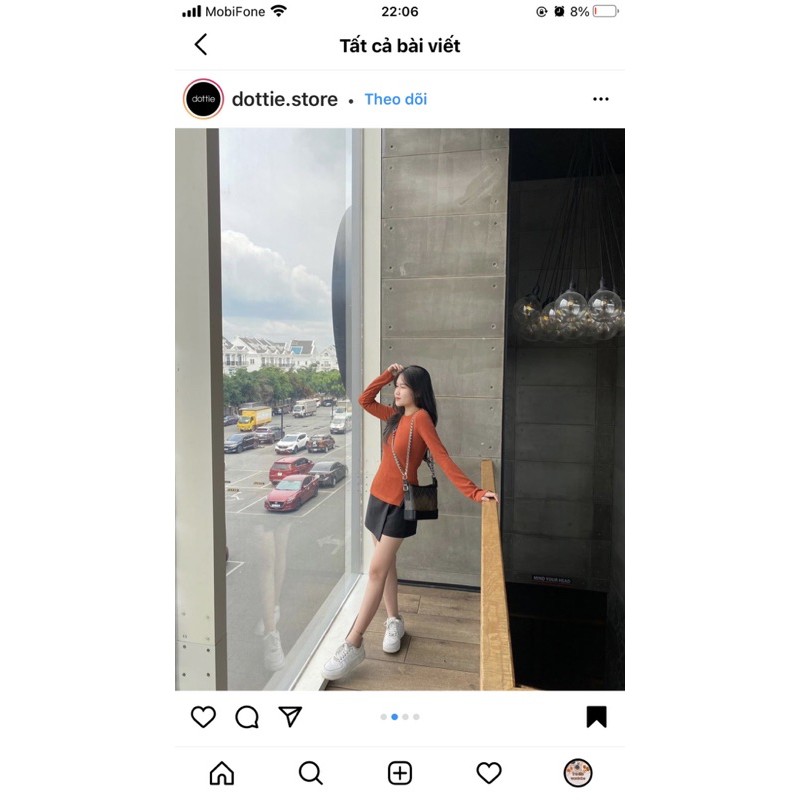Open the dottie.store username link

click(x=284, y=99)
